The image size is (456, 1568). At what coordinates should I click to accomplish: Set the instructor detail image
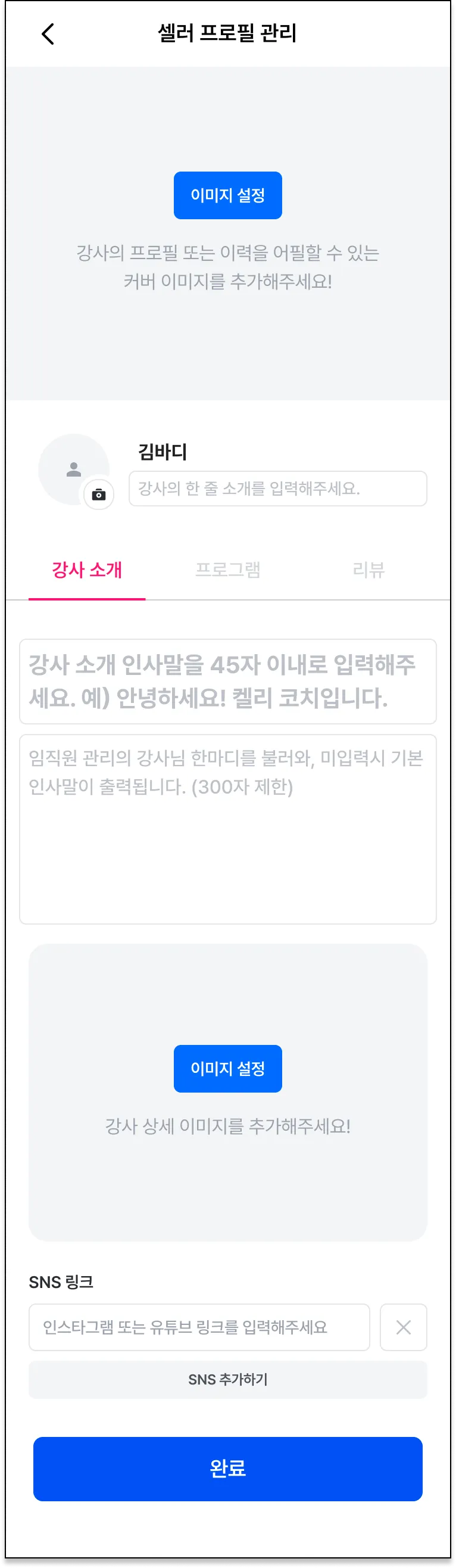point(227,1068)
